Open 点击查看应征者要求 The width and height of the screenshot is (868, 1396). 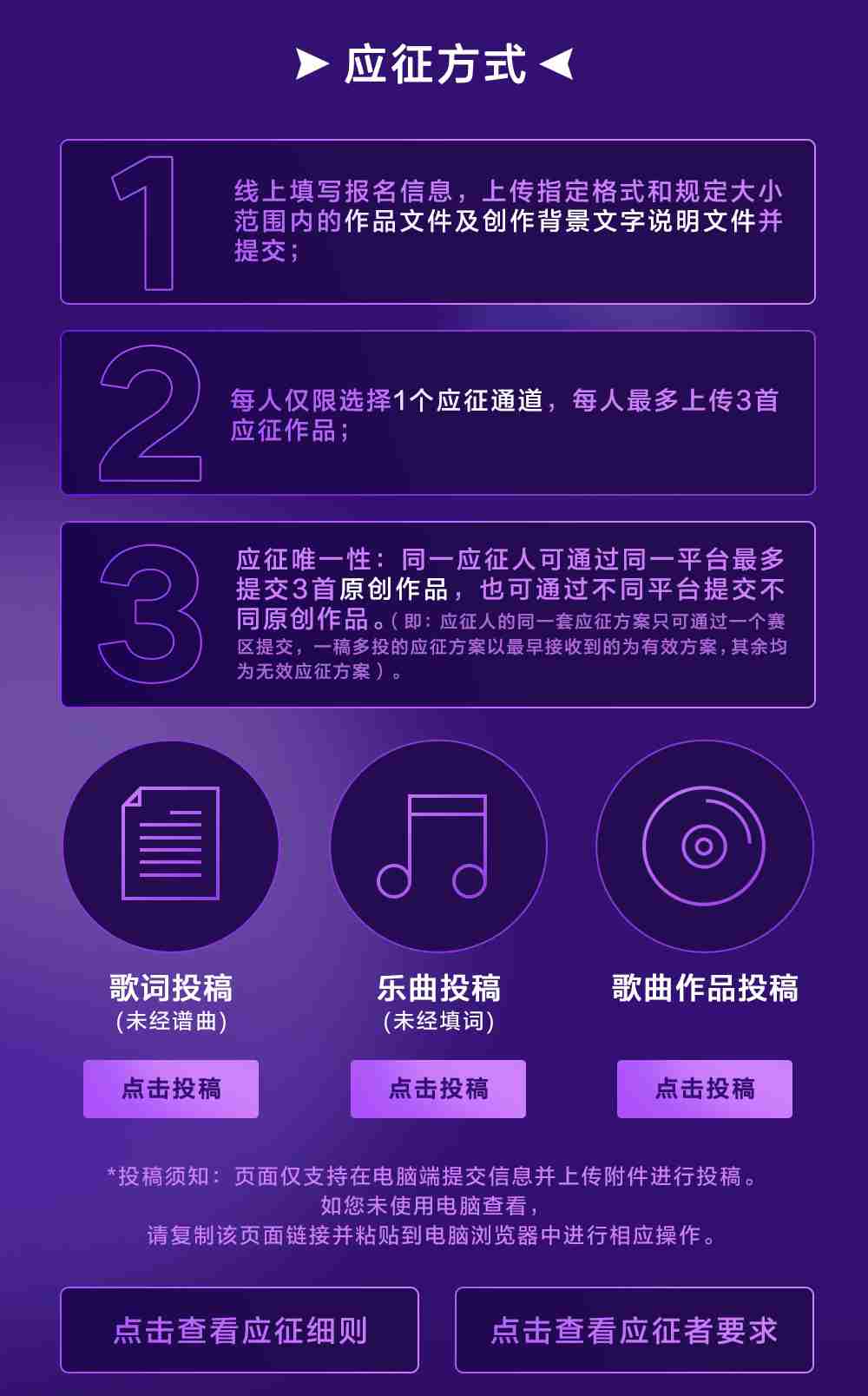point(635,1330)
